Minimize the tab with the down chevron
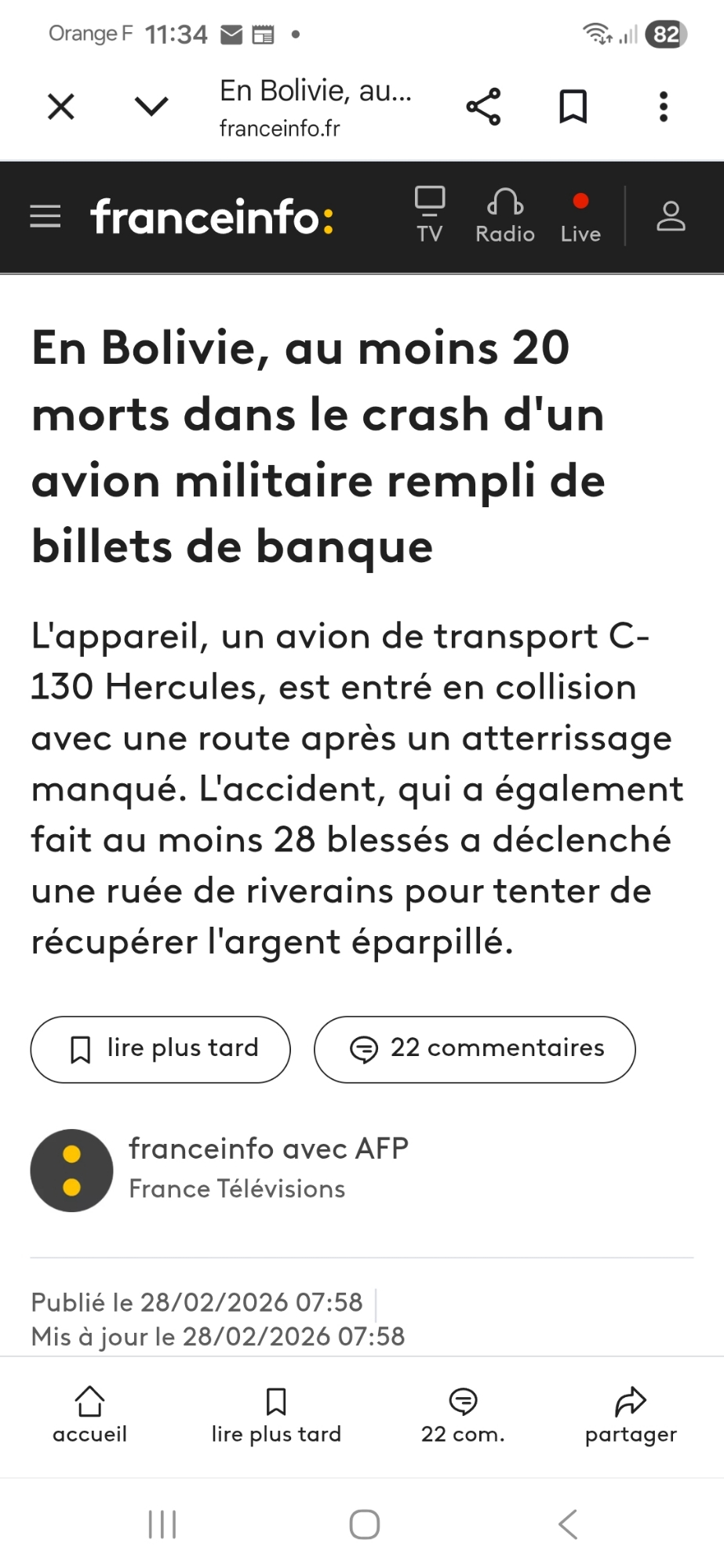Viewport: 724px width, 1568px height. point(151,107)
